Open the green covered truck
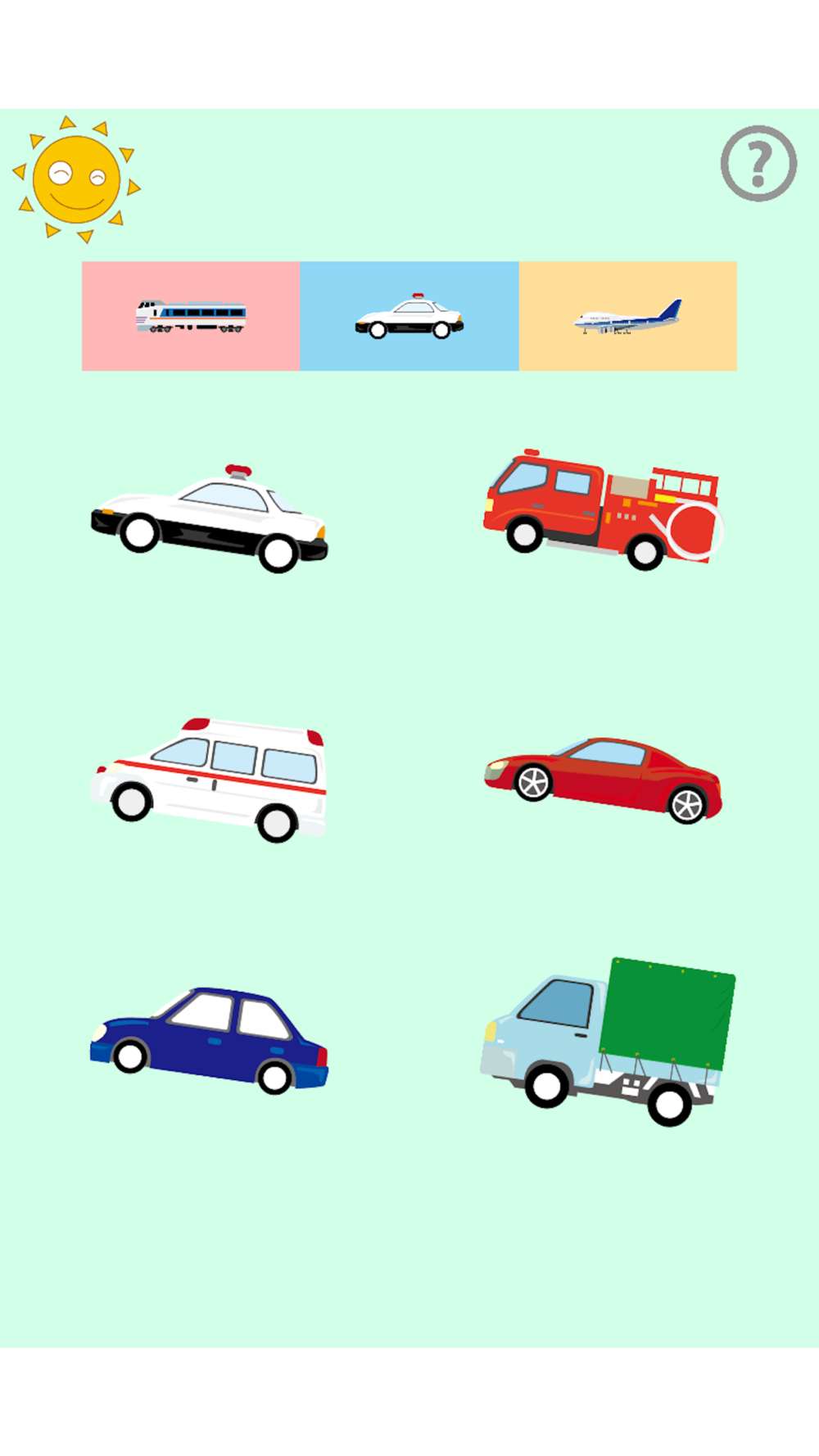819x1456 pixels. pyautogui.click(x=607, y=1041)
